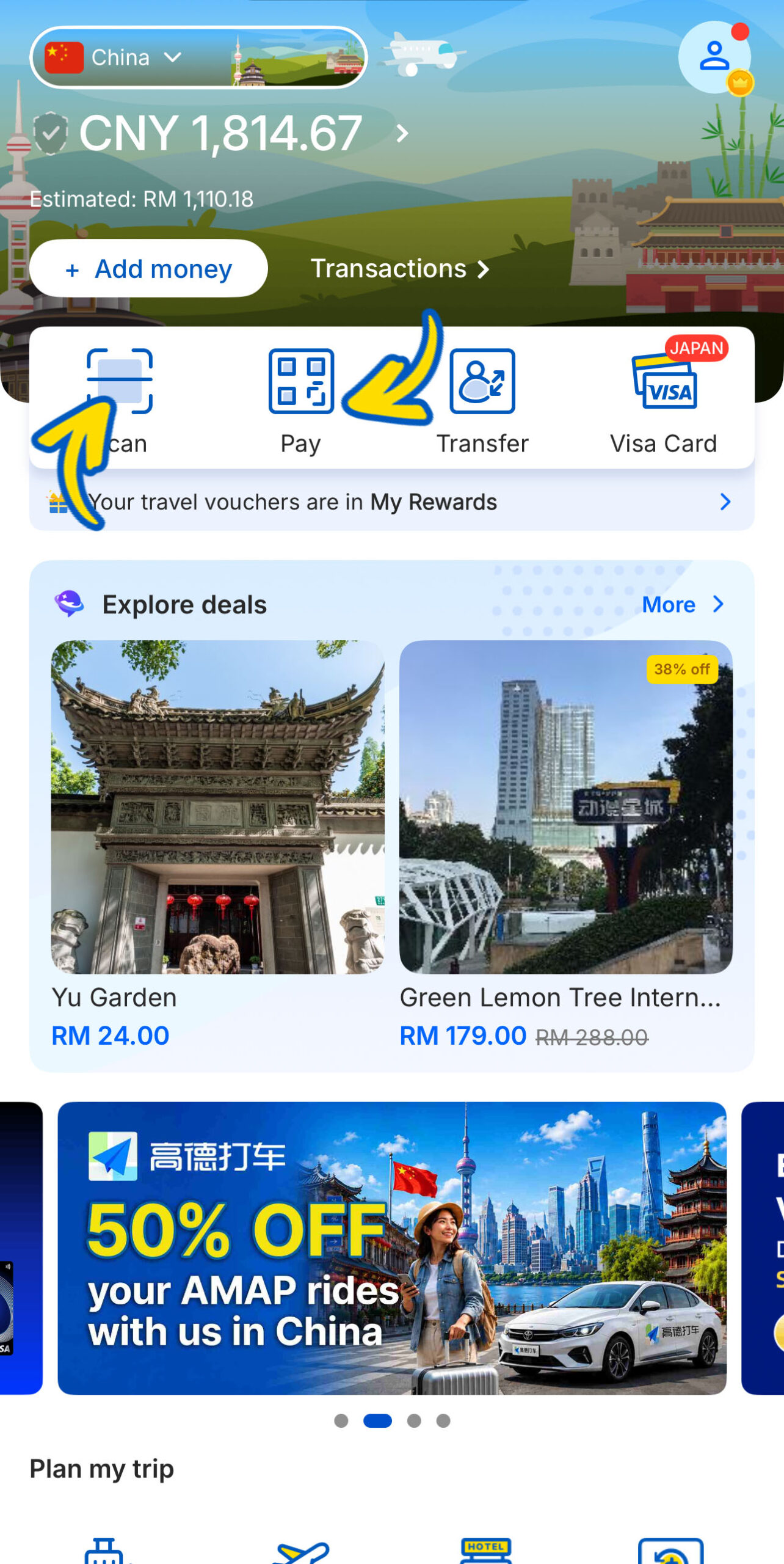Screen dimensions: 784x1564
Task: Open the My Rewards travel vouchers banner
Action: (x=392, y=502)
